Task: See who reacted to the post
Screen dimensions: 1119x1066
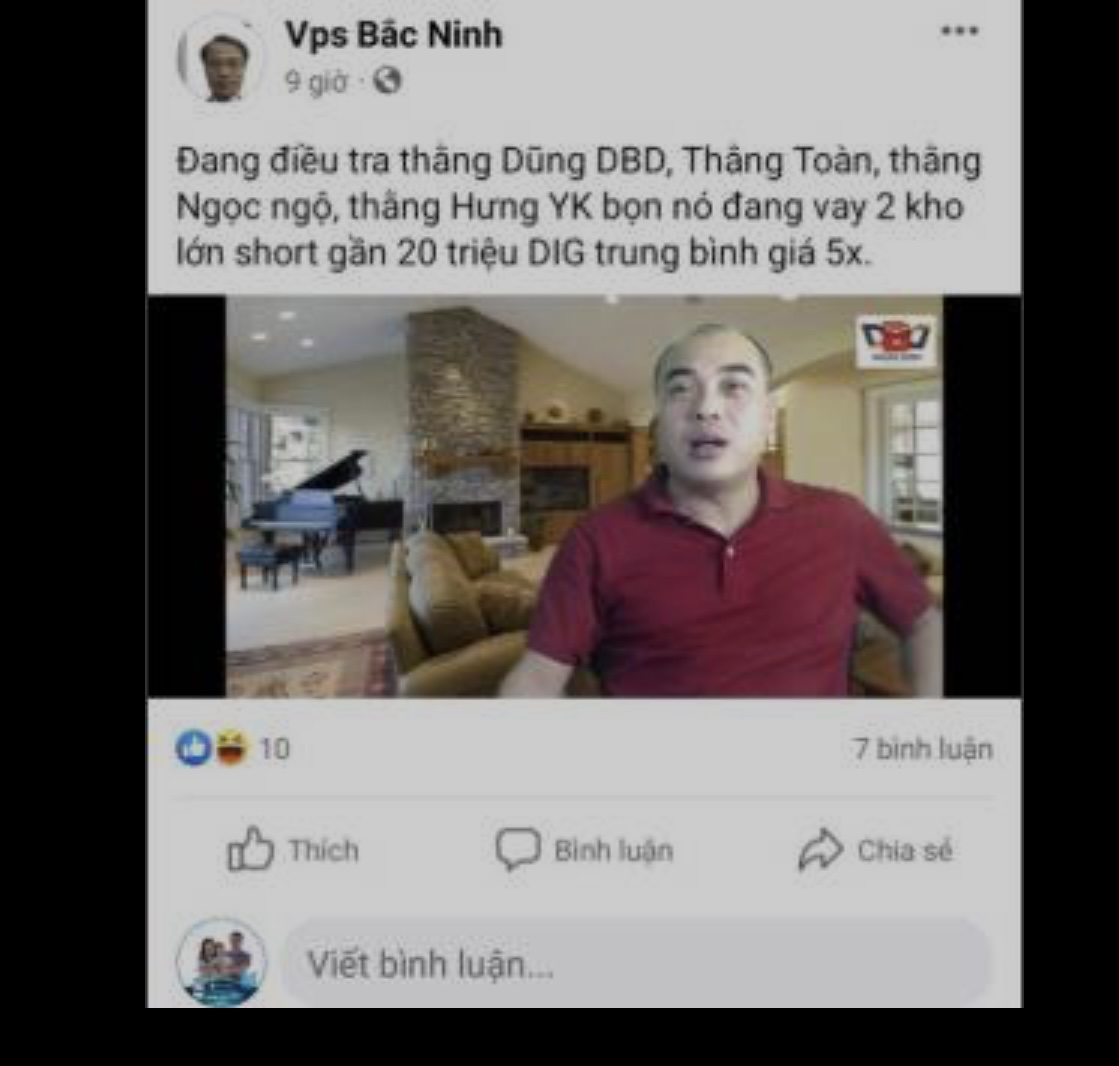Action: (x=232, y=748)
